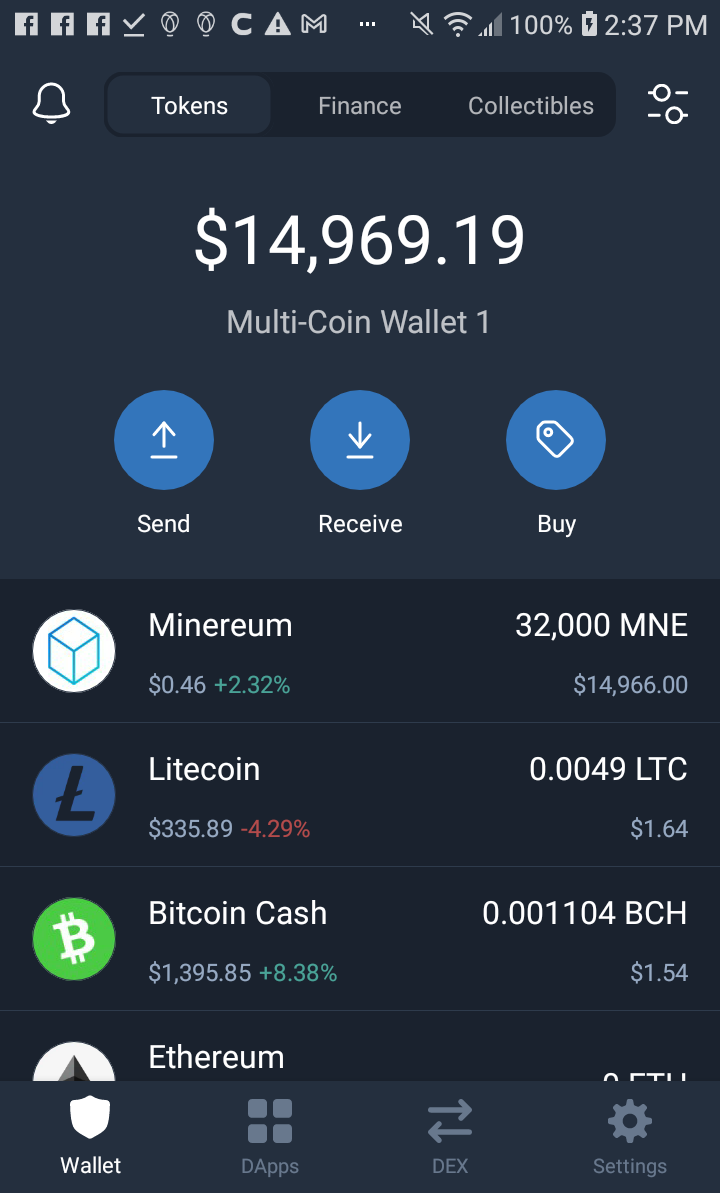Open the notifications bell
This screenshot has width=720, height=1193.
click(52, 104)
